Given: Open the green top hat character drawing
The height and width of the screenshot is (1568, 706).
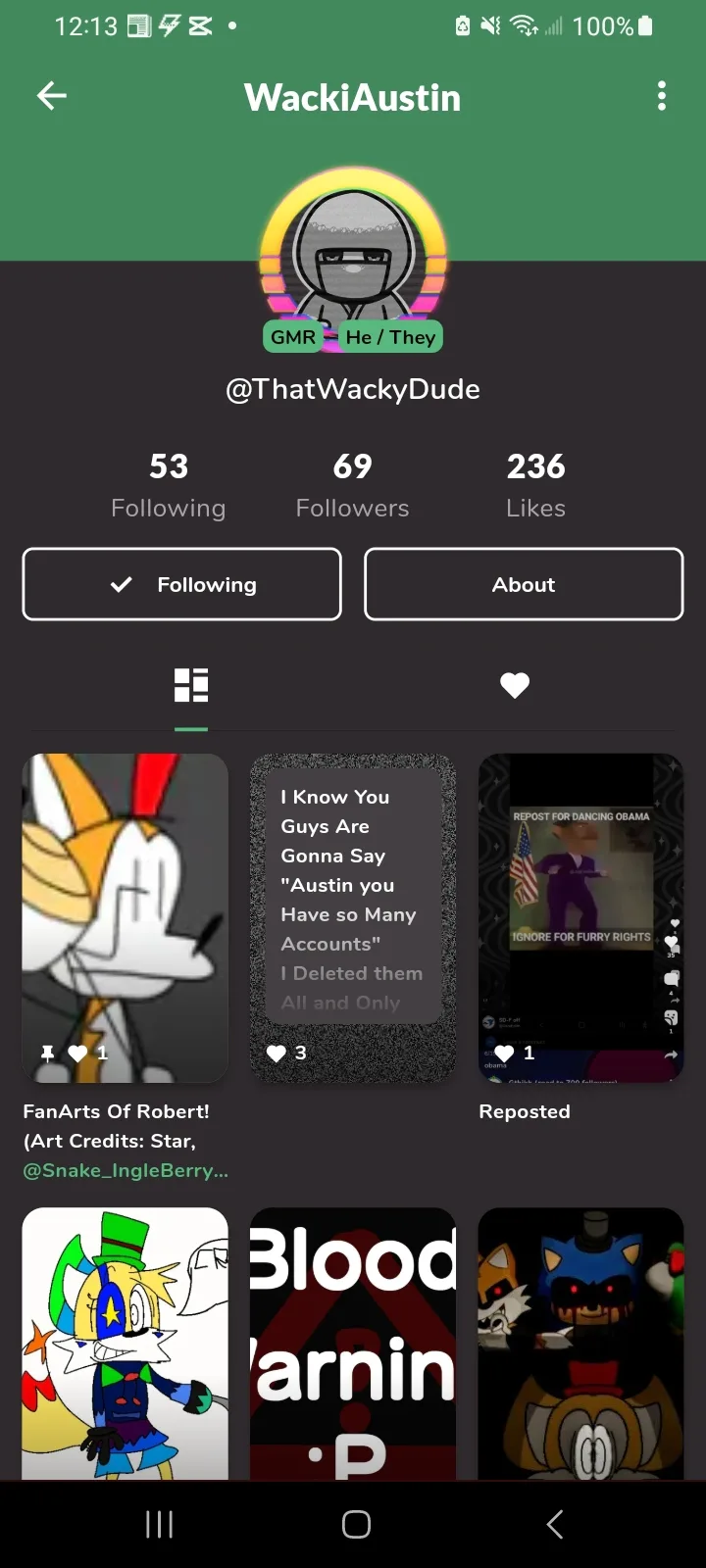Looking at the screenshot, I should 126,1344.
